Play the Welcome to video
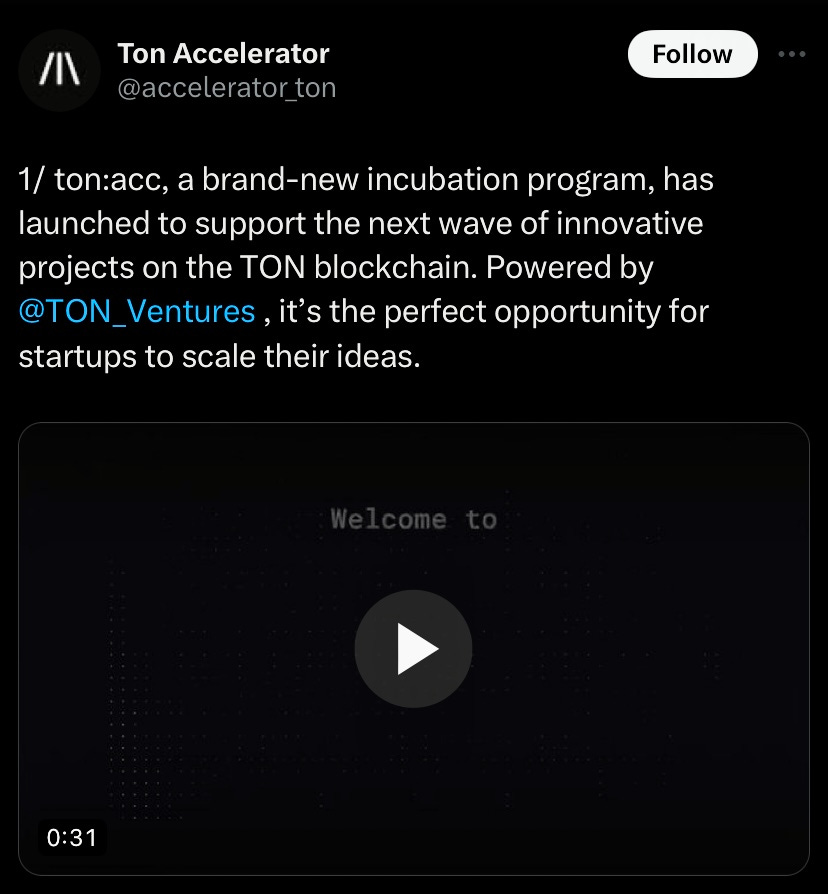Viewport: 828px width, 894px height. pyautogui.click(x=413, y=649)
